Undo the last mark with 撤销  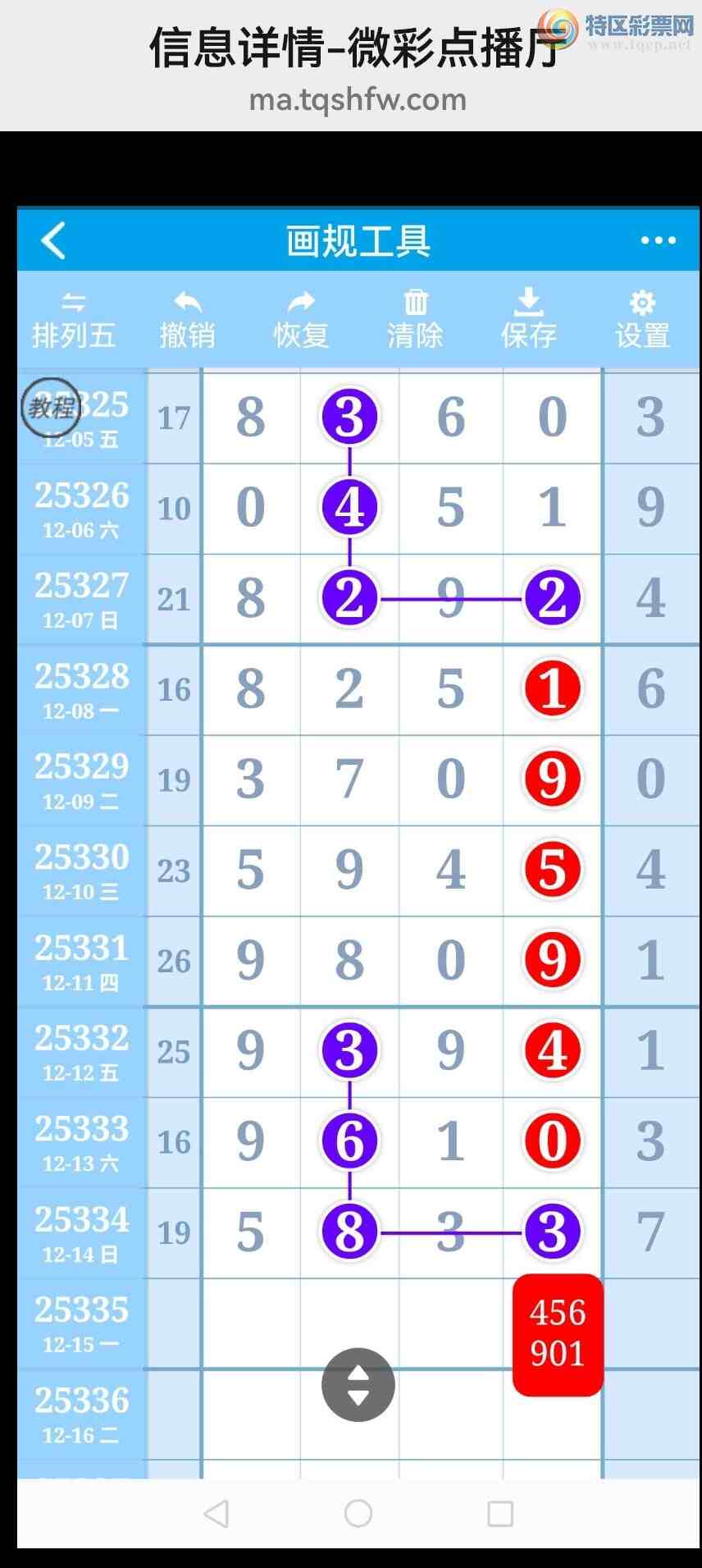(x=188, y=321)
